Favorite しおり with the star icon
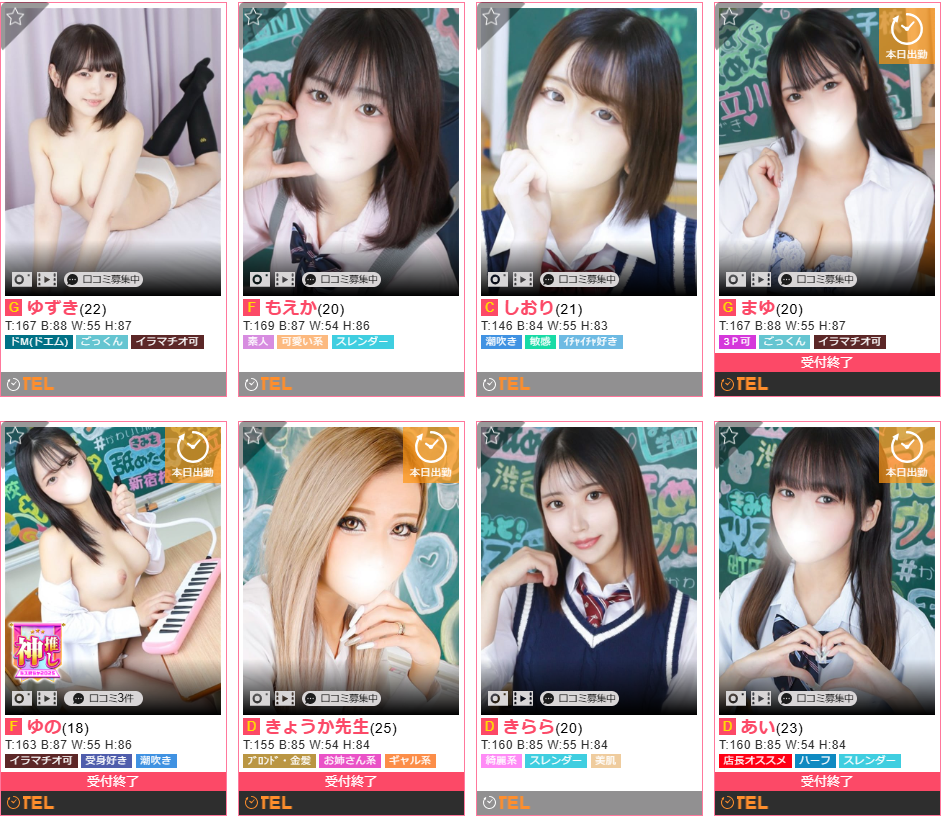The width and height of the screenshot is (943, 818). [x=491, y=16]
